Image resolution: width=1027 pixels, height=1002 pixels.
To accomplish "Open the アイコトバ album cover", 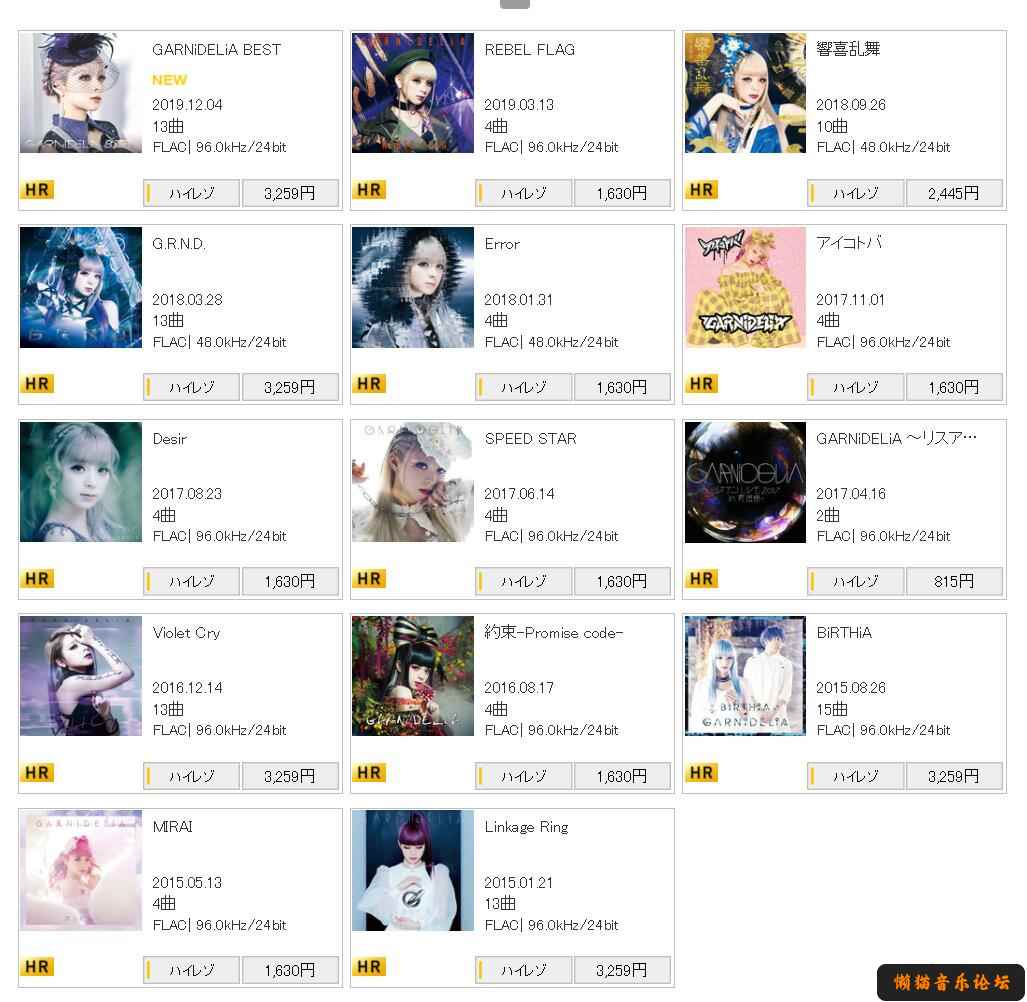I will click(x=745, y=287).
